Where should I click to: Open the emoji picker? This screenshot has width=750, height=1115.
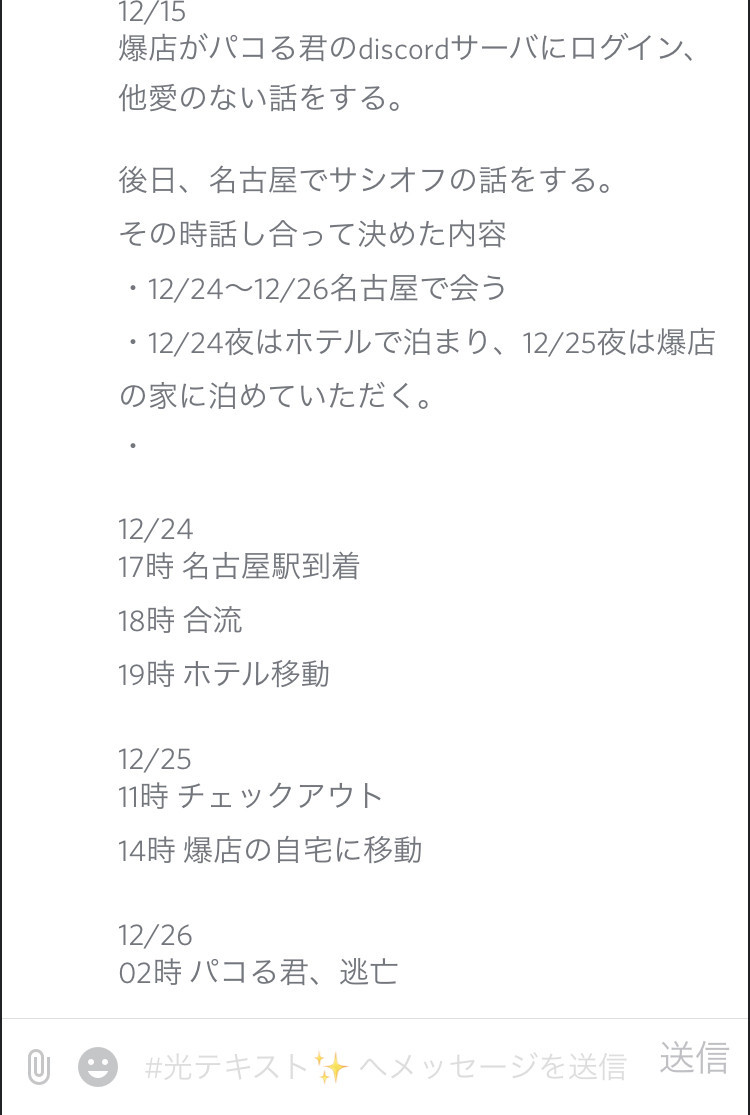click(x=98, y=1067)
